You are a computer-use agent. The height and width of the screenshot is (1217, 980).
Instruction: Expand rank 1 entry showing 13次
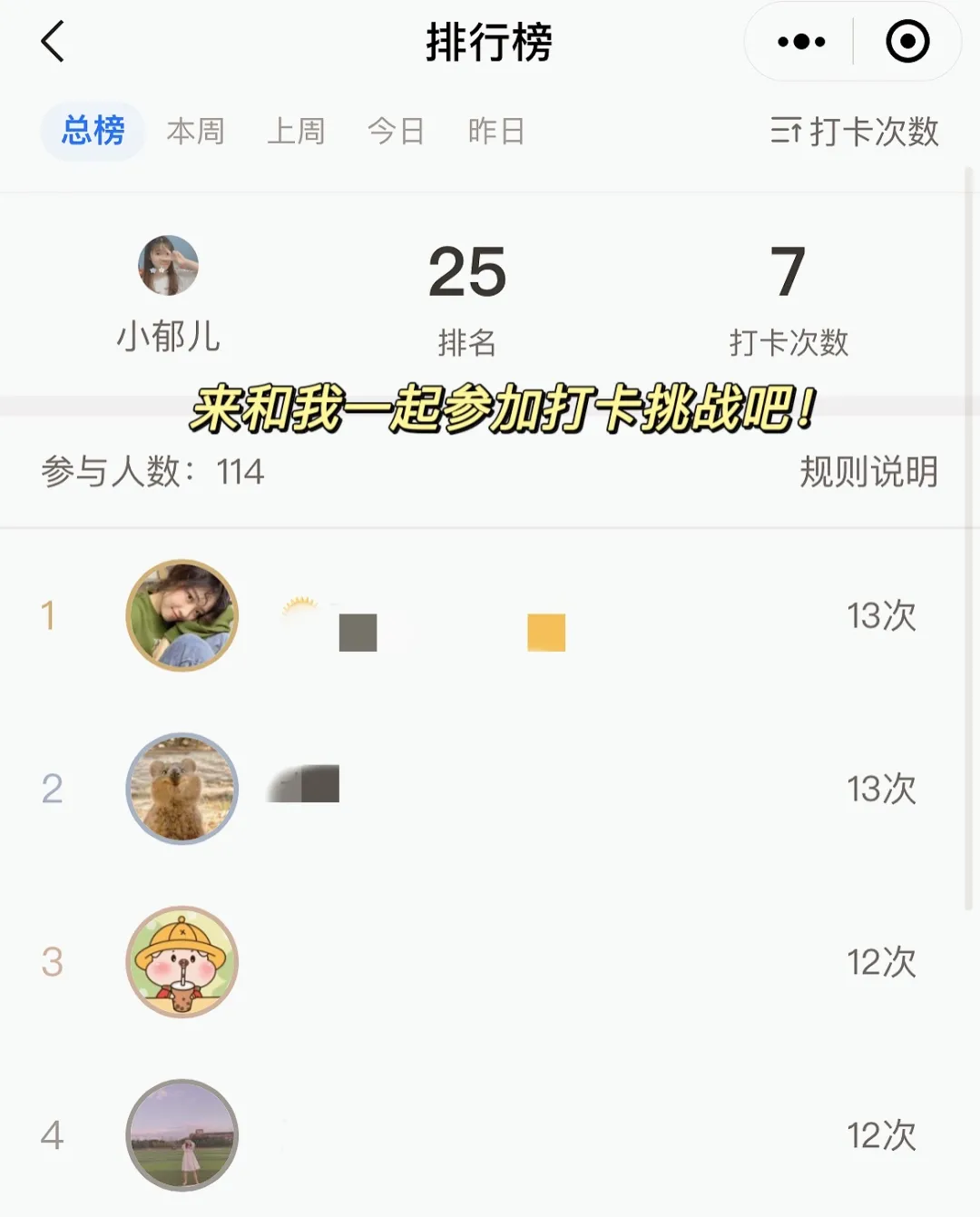tap(881, 614)
